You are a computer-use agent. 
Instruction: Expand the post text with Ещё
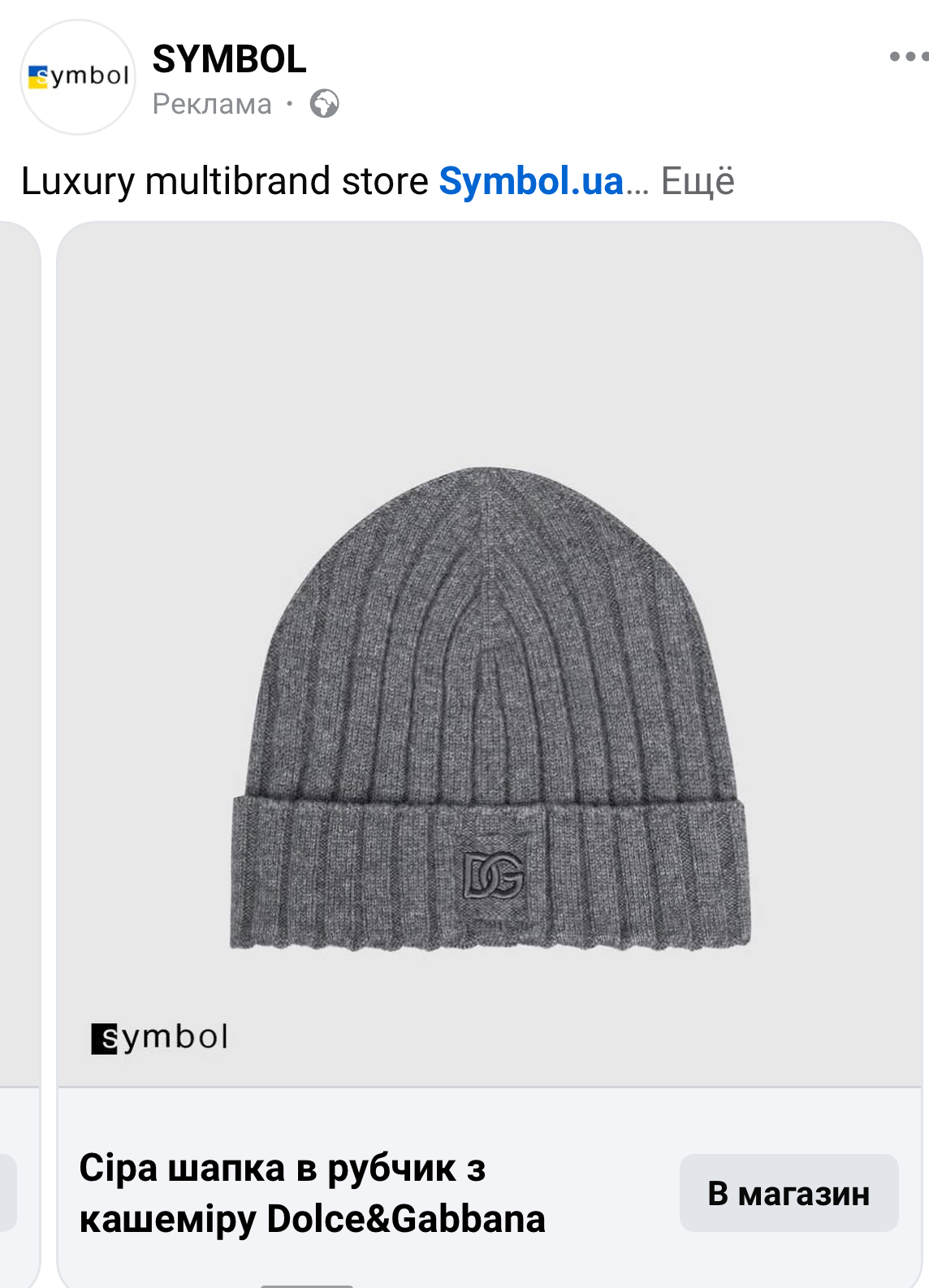click(698, 181)
